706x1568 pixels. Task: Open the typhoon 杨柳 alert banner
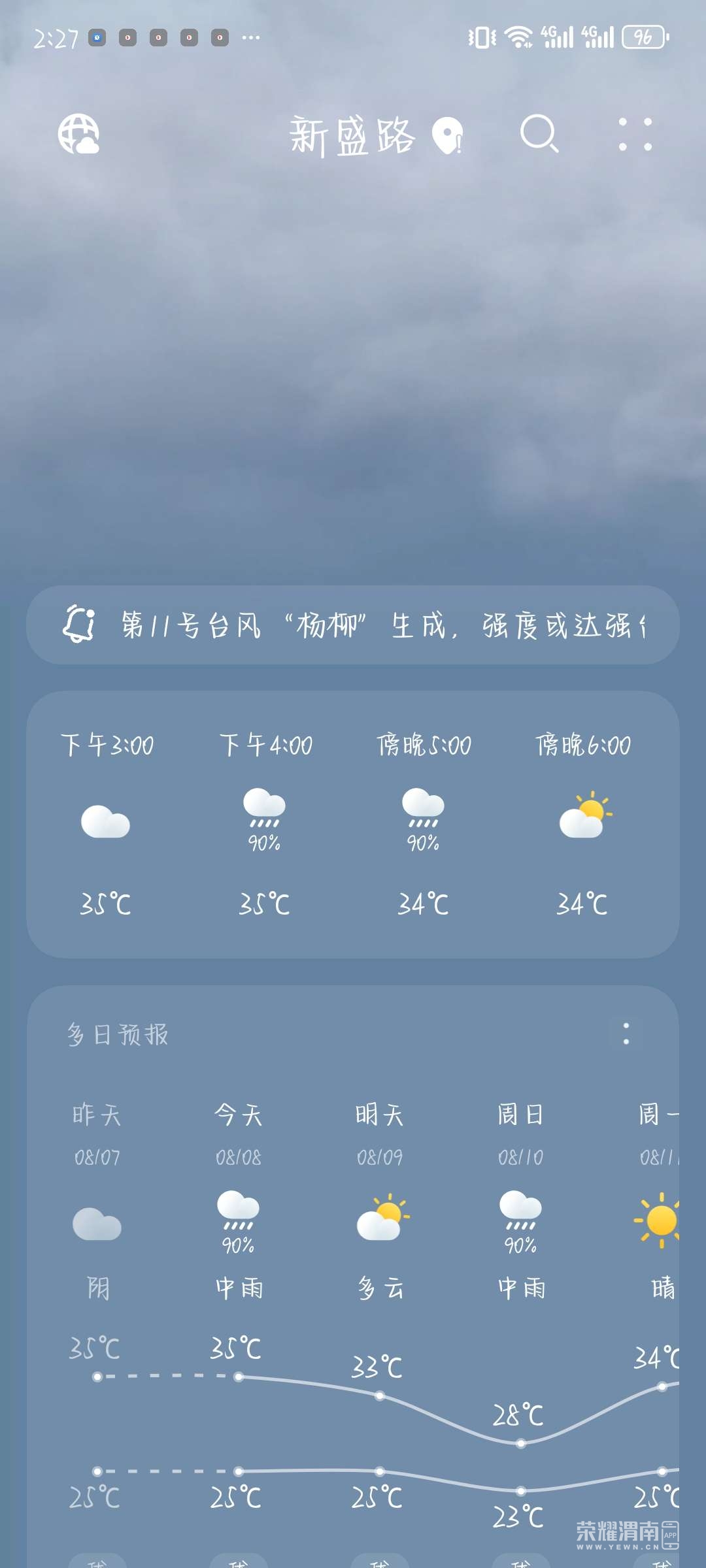(353, 625)
